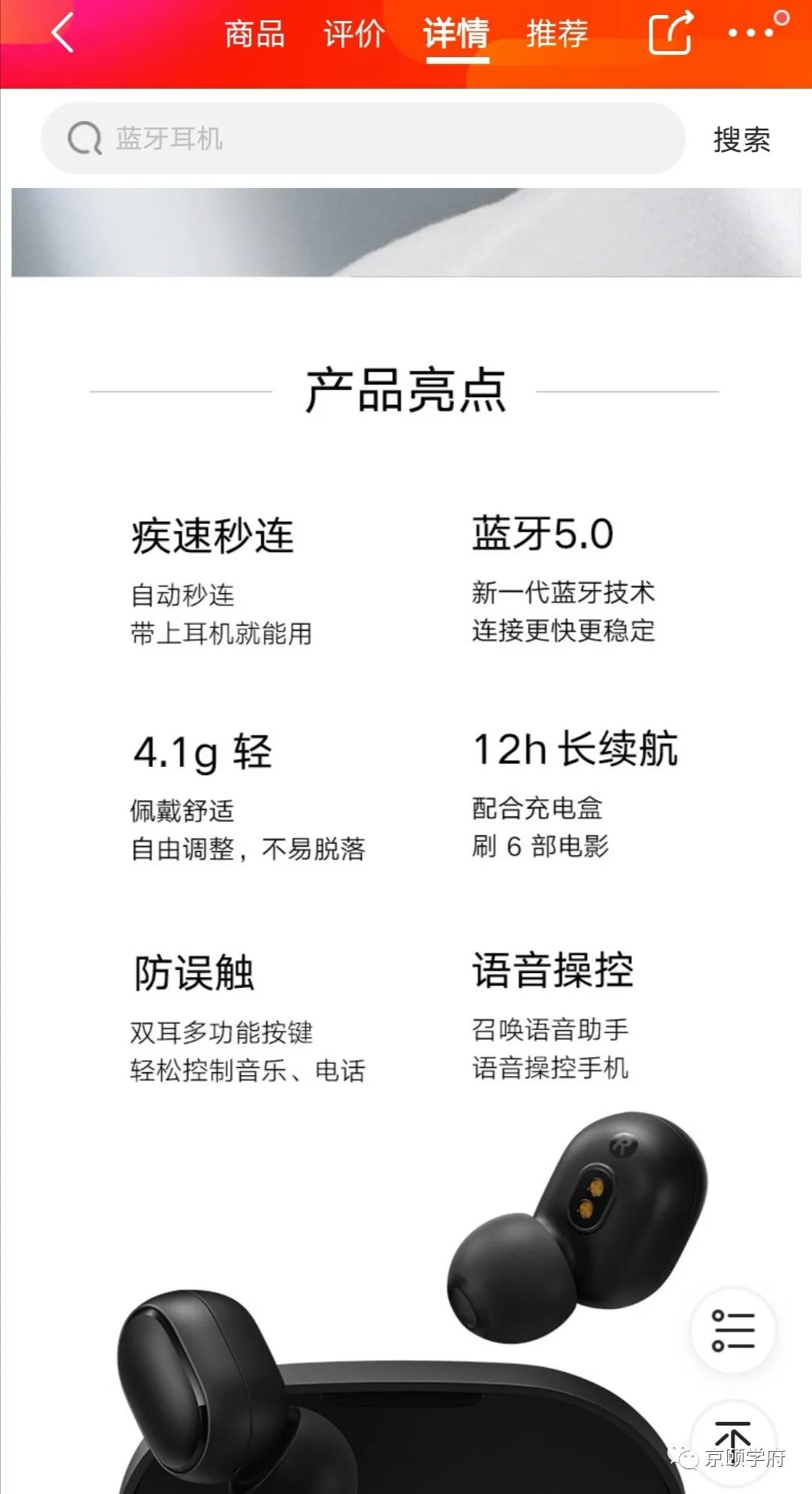Viewport: 812px width, 1494px height.
Task: Switch to the 评价 tab
Action: (353, 35)
